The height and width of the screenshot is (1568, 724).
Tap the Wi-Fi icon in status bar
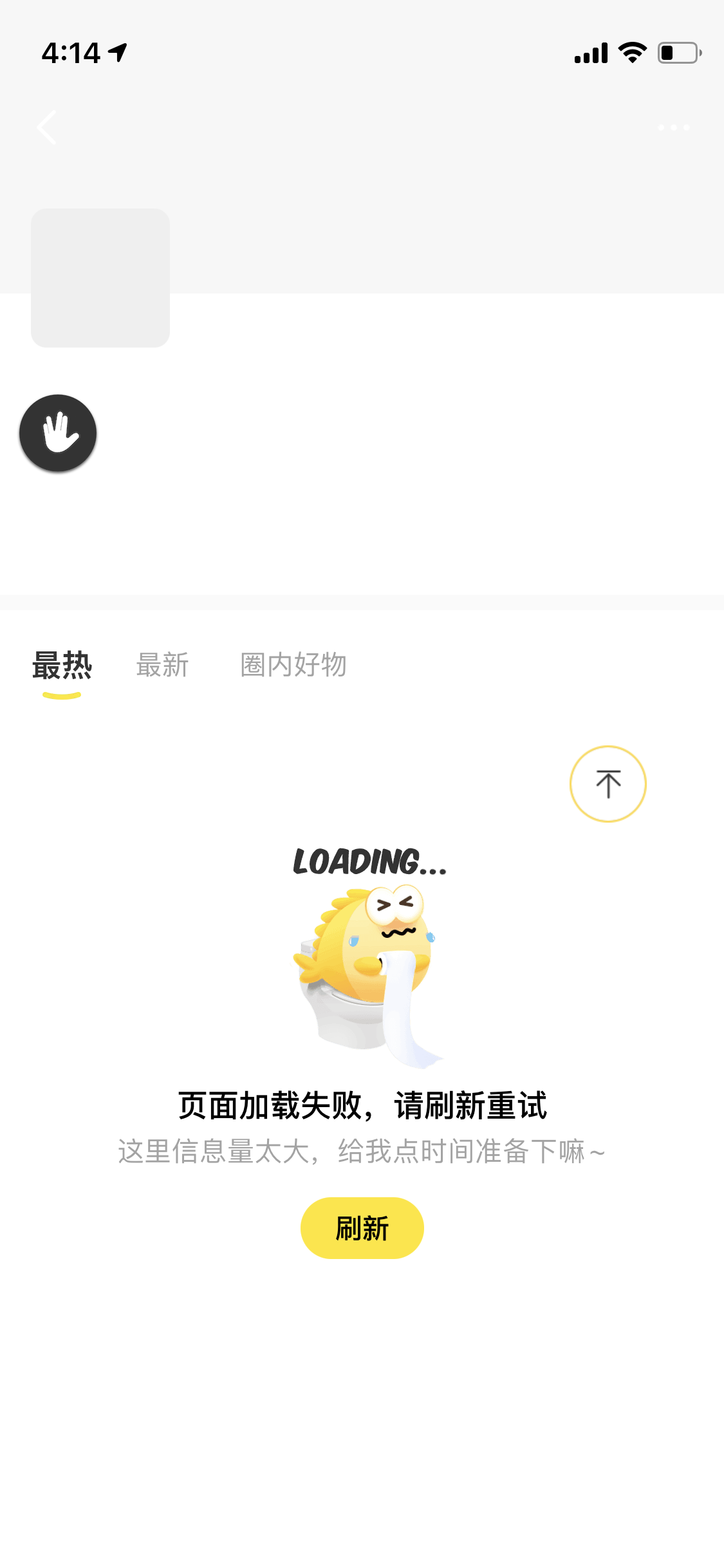tap(631, 54)
